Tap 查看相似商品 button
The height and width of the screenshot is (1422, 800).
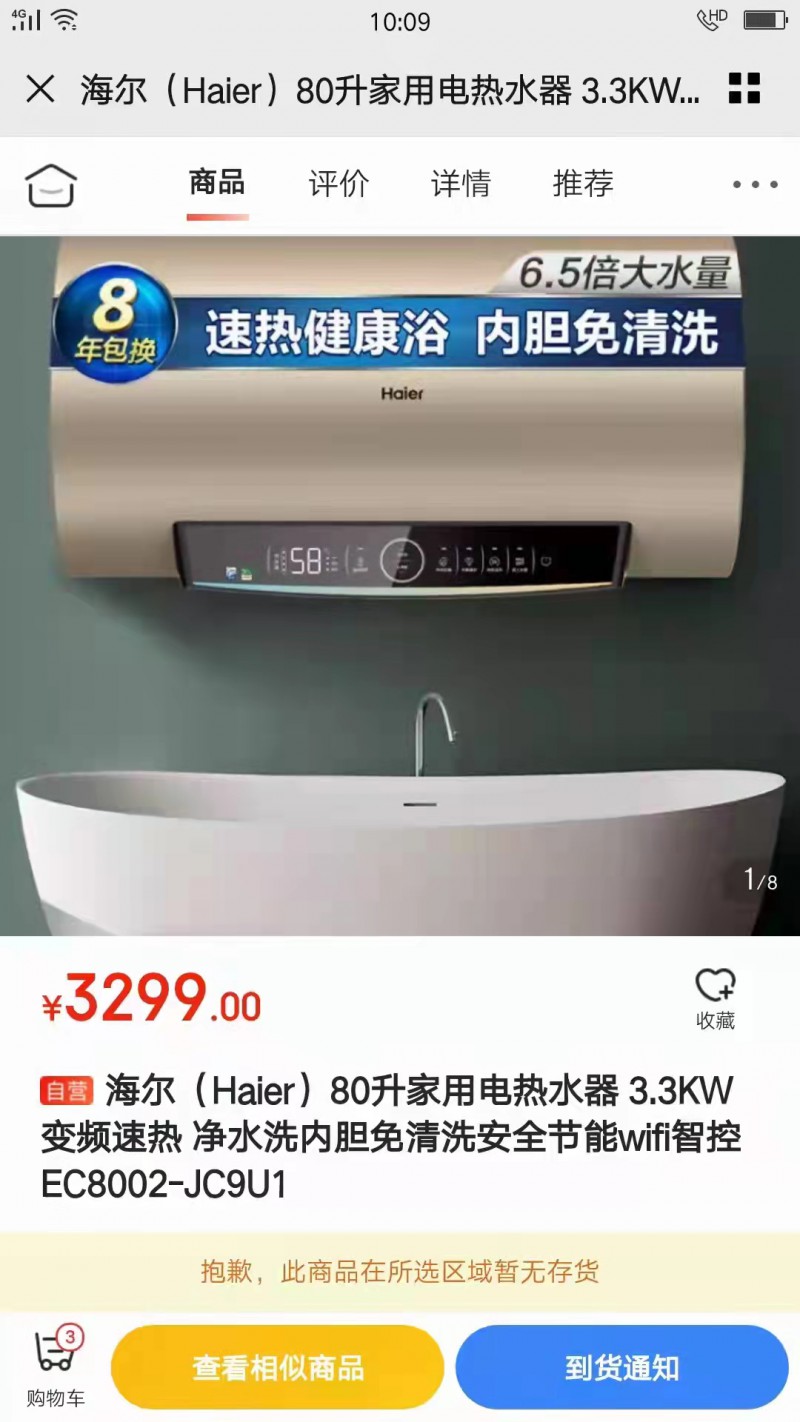[x=277, y=1368]
